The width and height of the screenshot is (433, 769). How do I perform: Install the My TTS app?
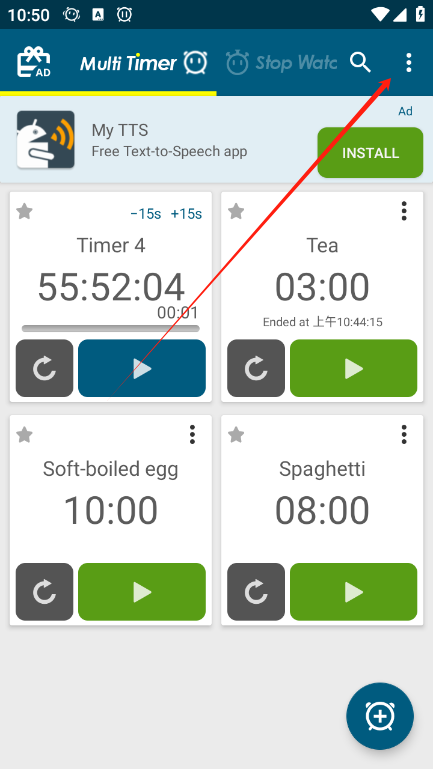point(370,153)
